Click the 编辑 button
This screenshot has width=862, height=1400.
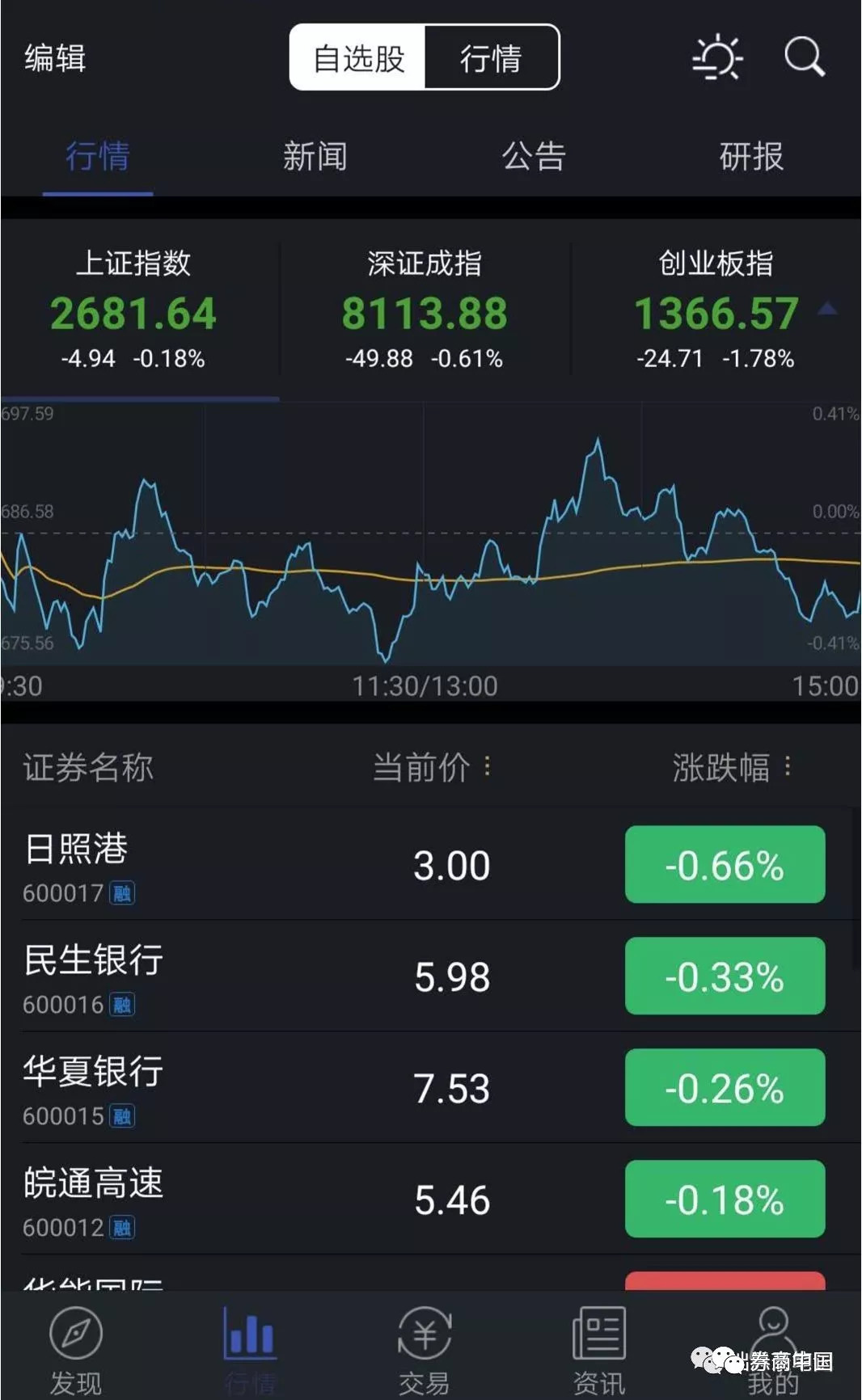[53, 57]
